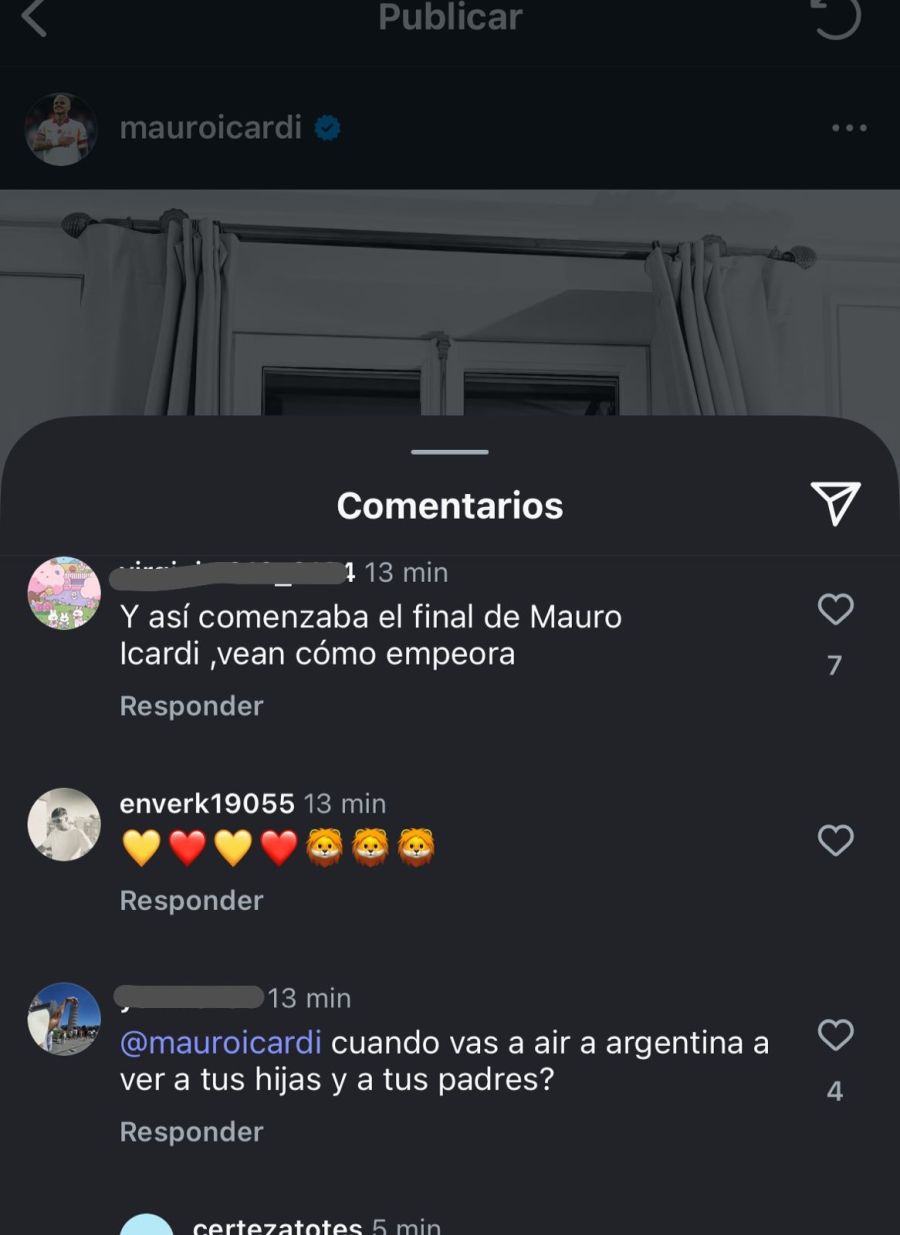Open the certezatotes commenter profile
900x1235 pixels.
(x=277, y=1226)
